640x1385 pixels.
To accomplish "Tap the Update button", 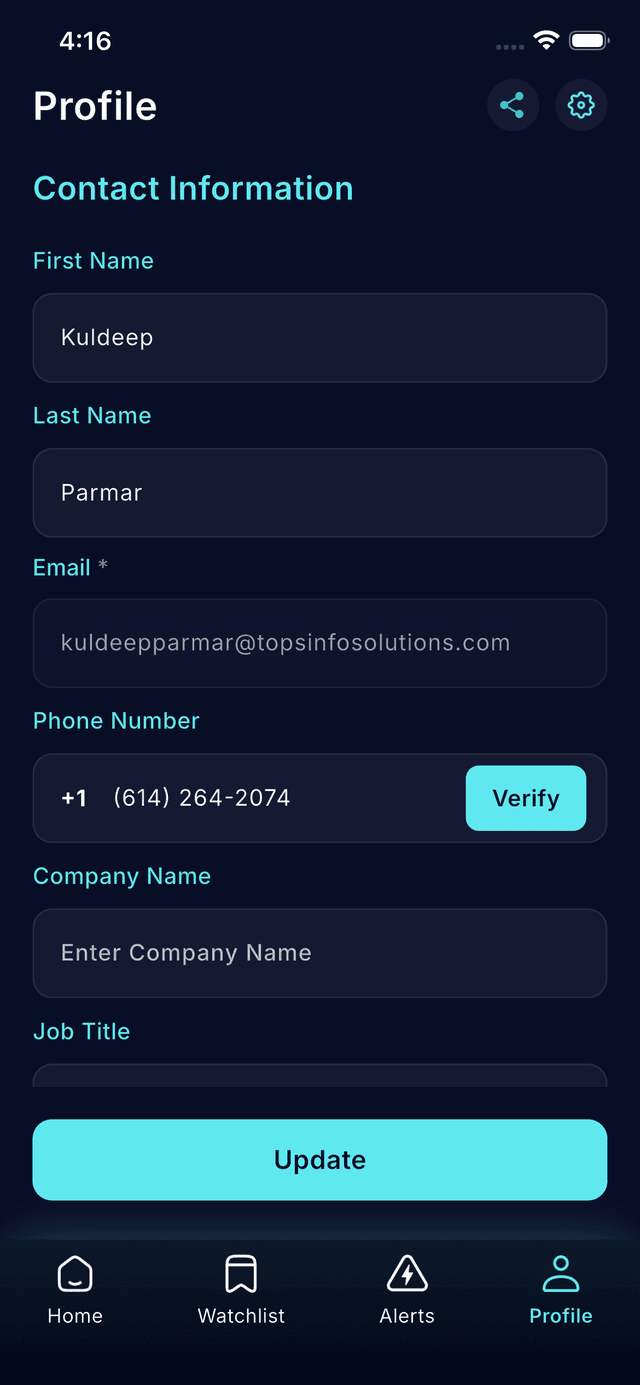I will click(x=320, y=1160).
